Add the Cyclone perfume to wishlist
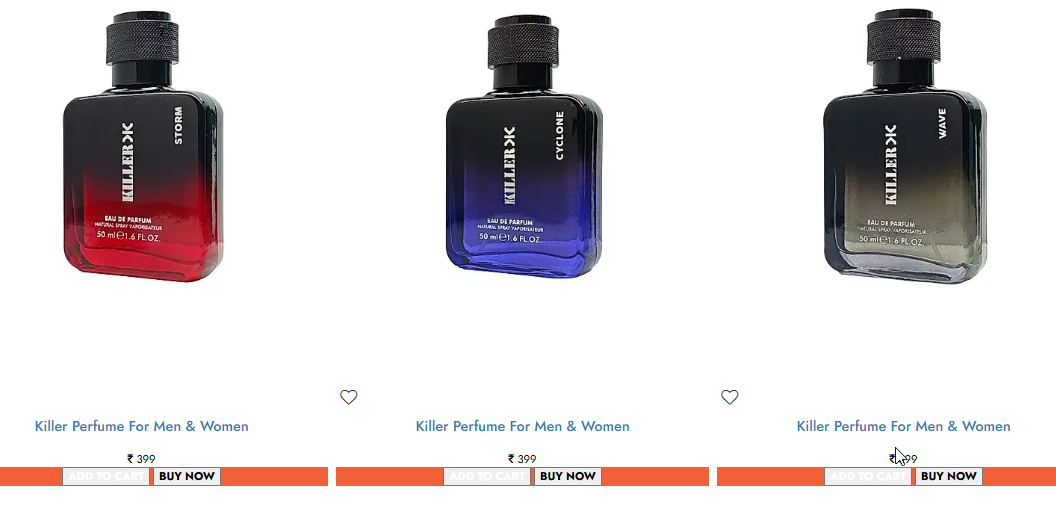 (x=348, y=397)
